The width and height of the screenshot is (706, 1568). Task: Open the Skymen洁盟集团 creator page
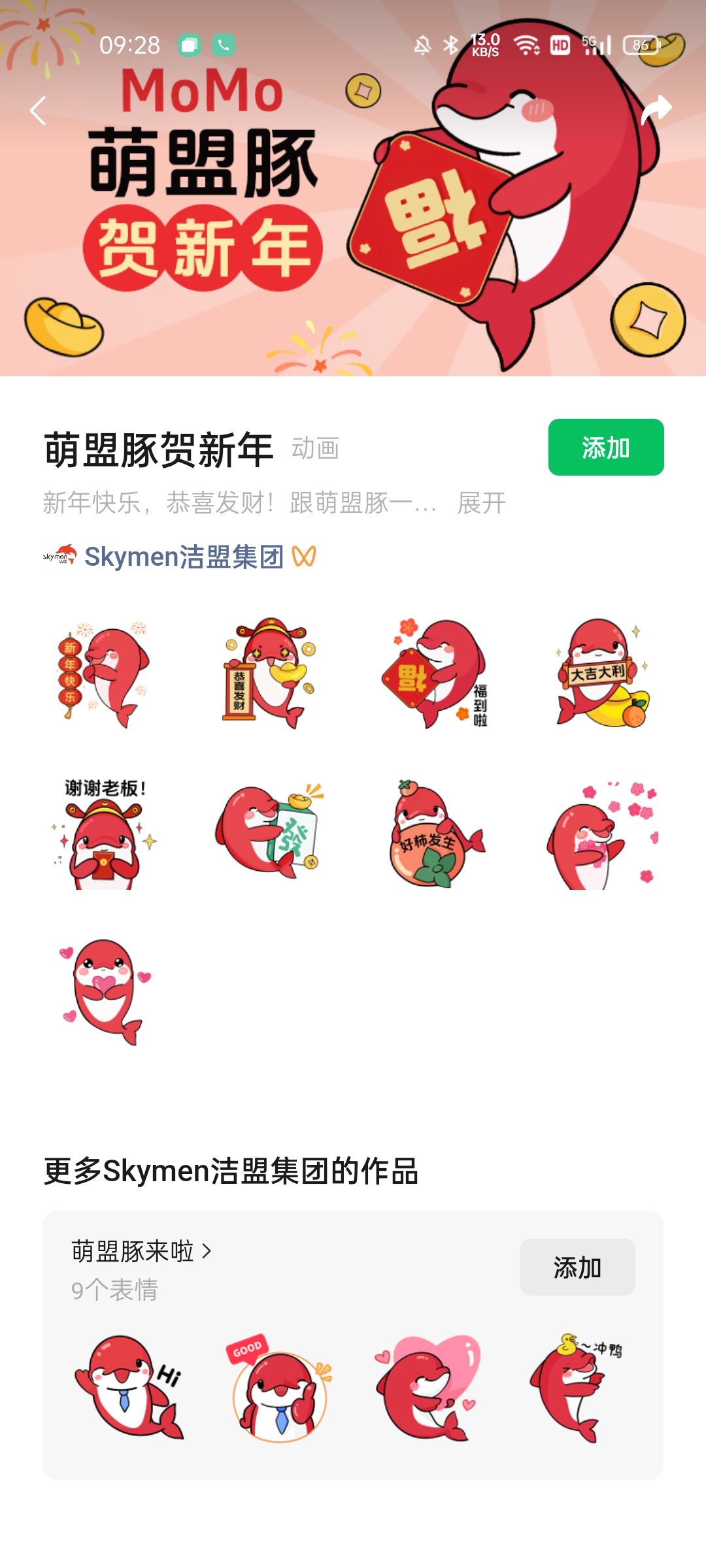coord(183,557)
